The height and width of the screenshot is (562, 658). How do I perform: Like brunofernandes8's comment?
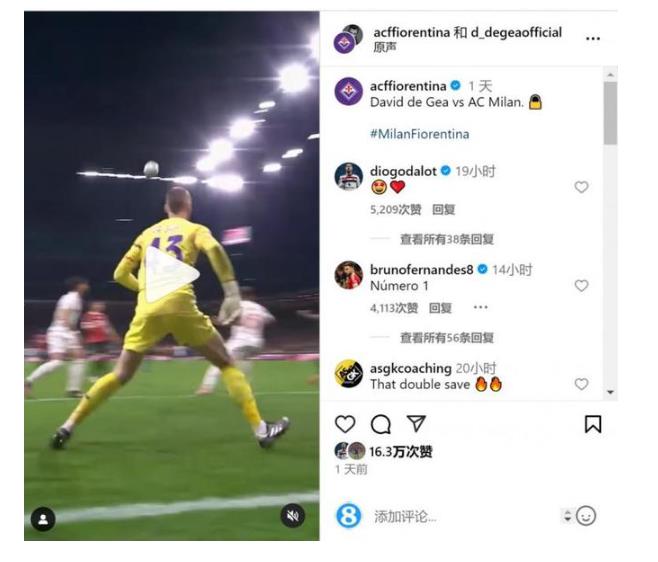[x=581, y=286]
